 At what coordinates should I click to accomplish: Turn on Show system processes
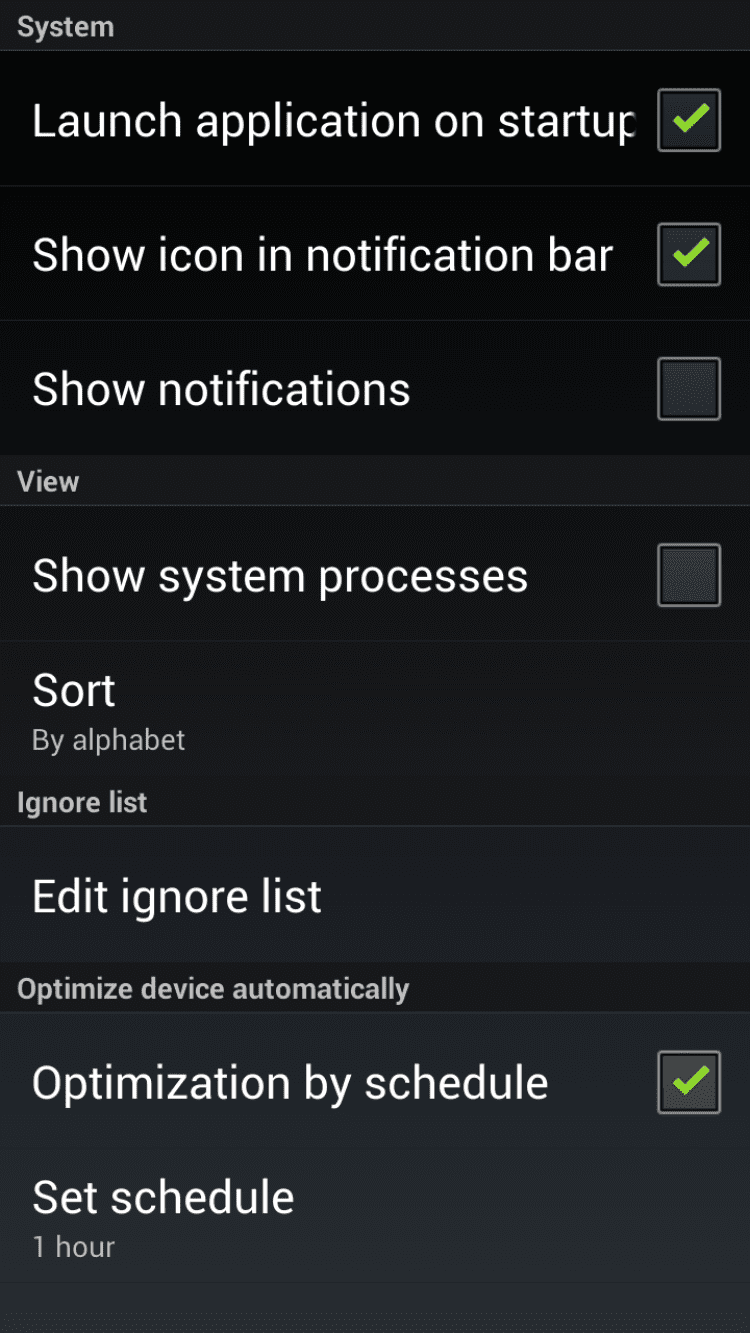click(688, 575)
